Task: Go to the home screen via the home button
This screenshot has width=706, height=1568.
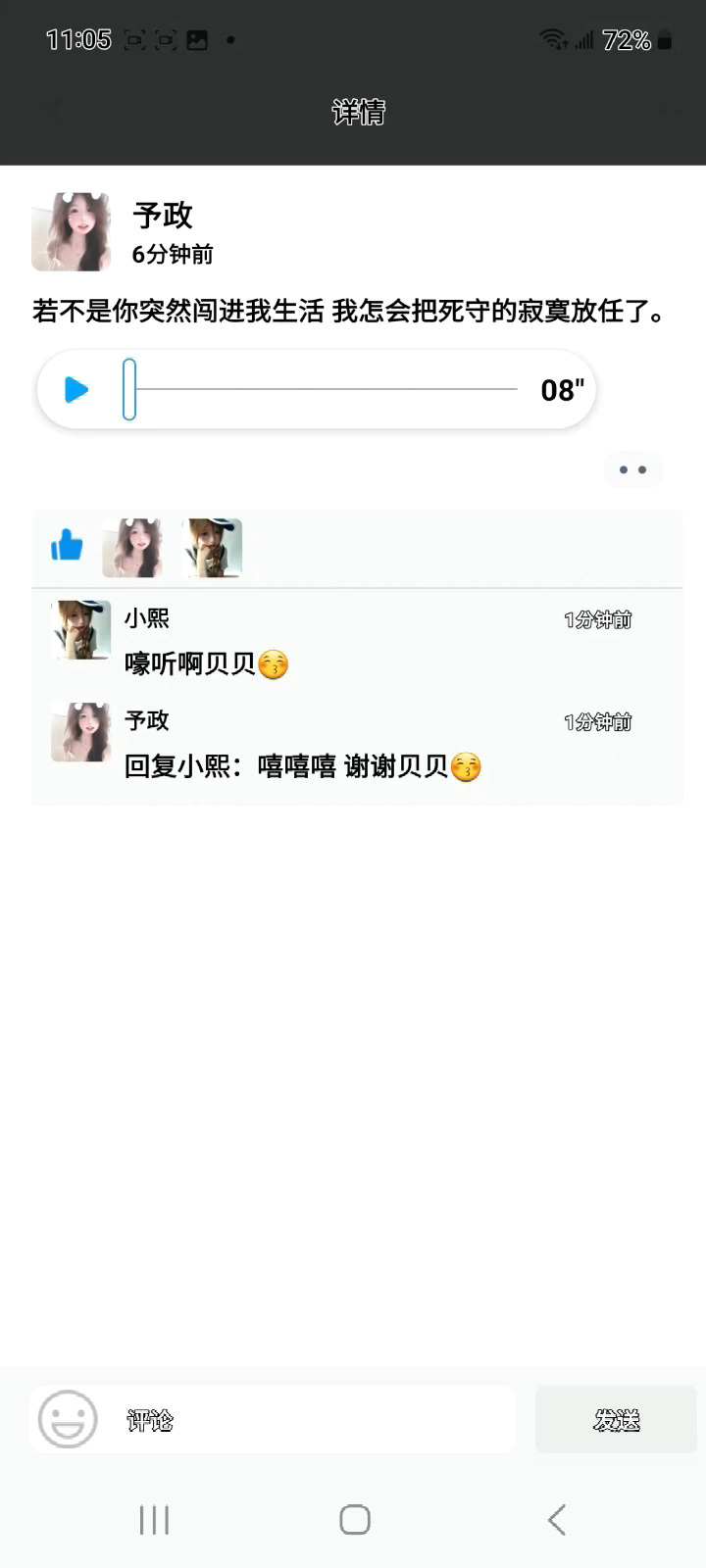Action: tap(354, 1520)
